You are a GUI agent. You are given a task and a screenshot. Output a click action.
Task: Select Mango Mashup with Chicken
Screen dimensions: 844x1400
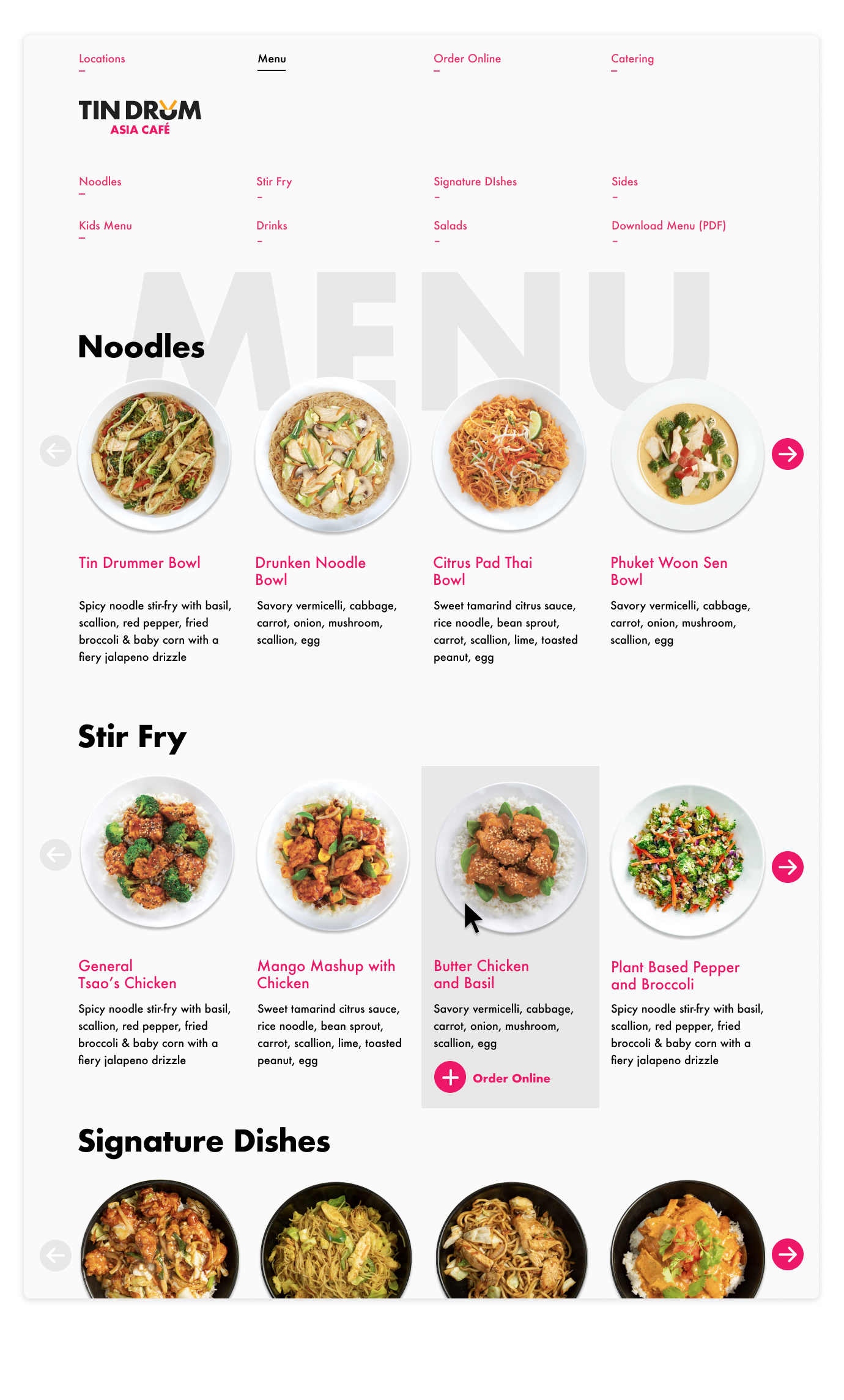(326, 974)
